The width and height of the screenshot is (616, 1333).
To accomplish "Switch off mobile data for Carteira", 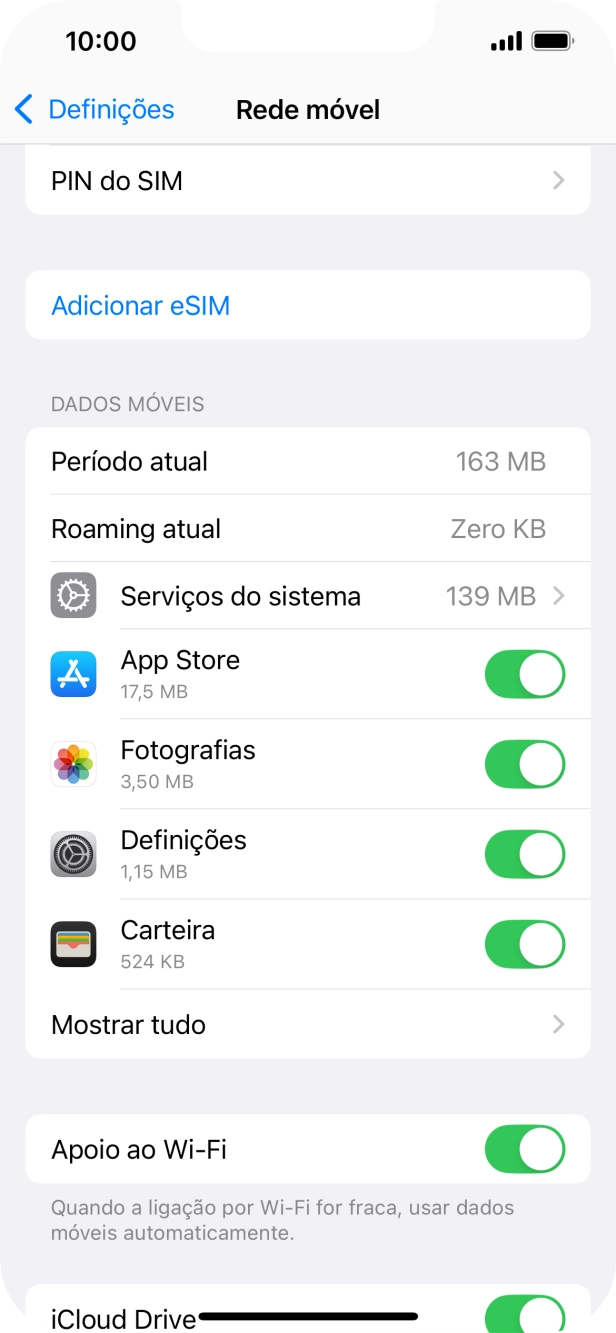I will click(524, 944).
